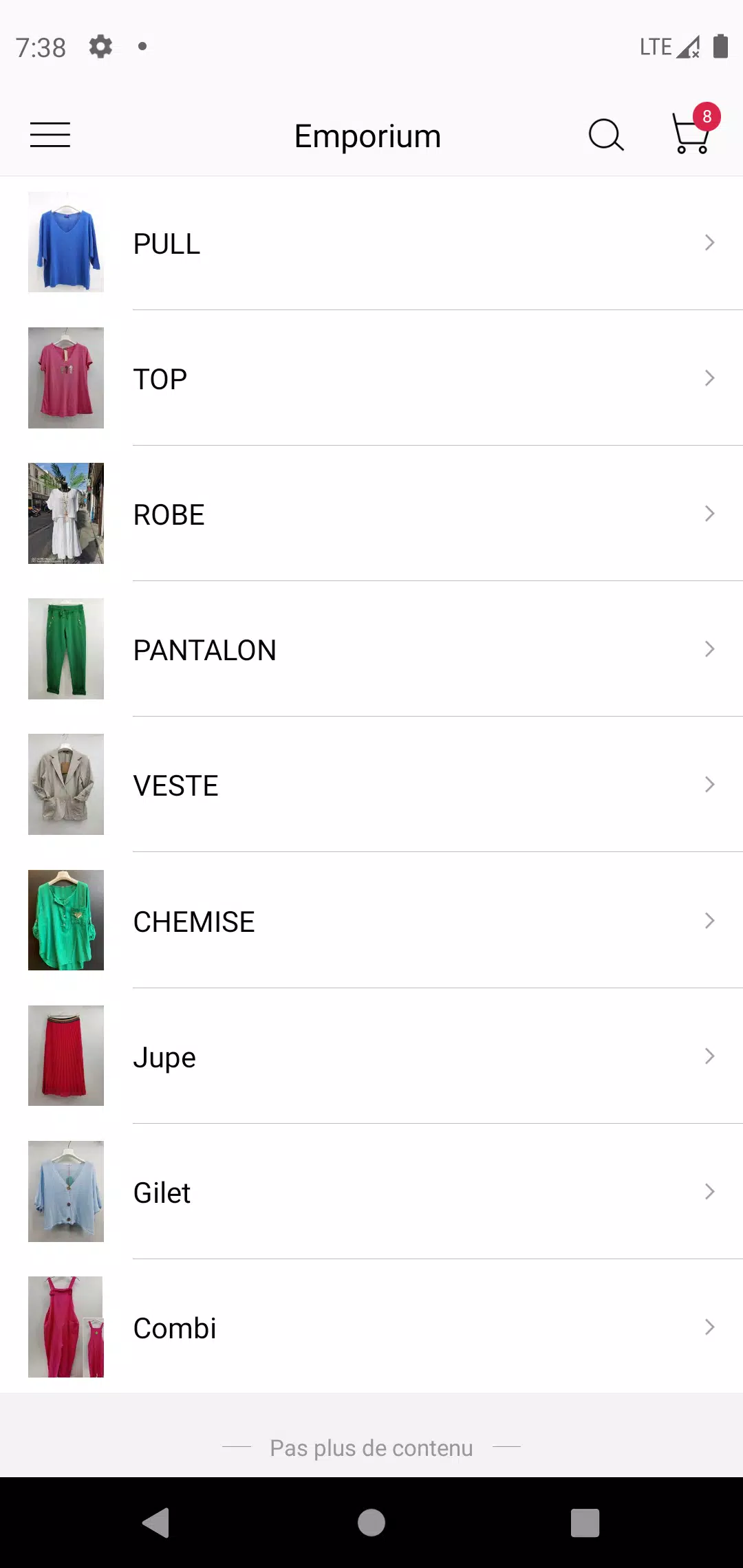The width and height of the screenshot is (743, 1568).
Task: Tap the system home button
Action: point(371,1523)
